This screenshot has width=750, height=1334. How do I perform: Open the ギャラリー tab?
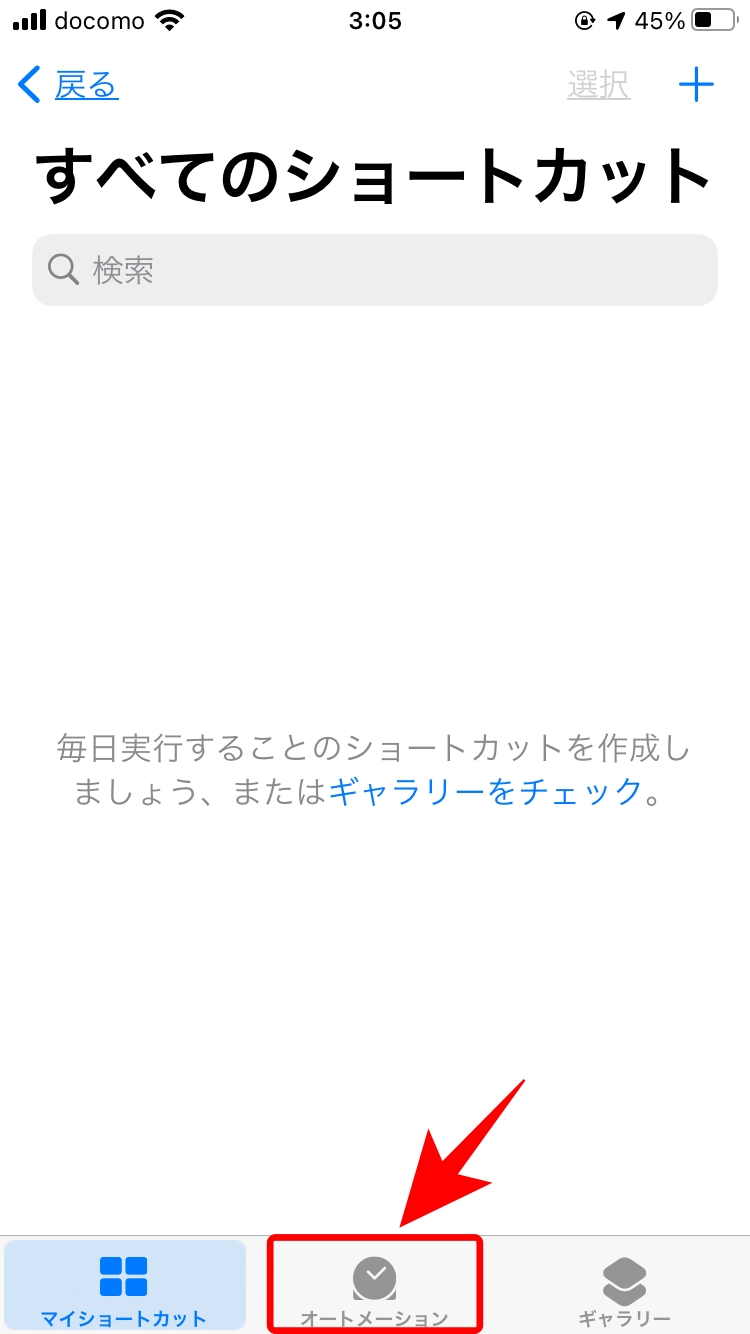(625, 1288)
